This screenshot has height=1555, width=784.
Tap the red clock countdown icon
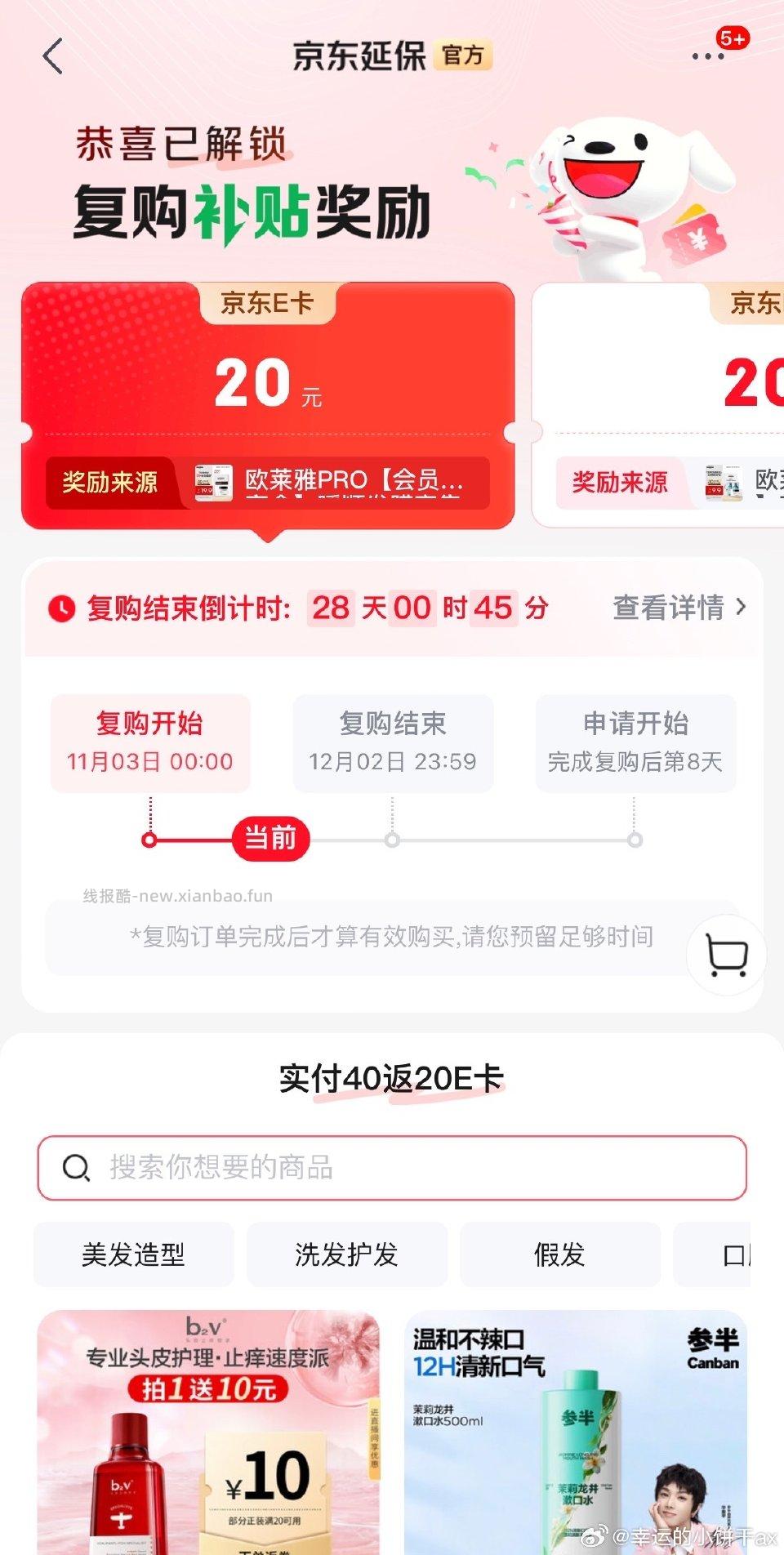(x=64, y=607)
